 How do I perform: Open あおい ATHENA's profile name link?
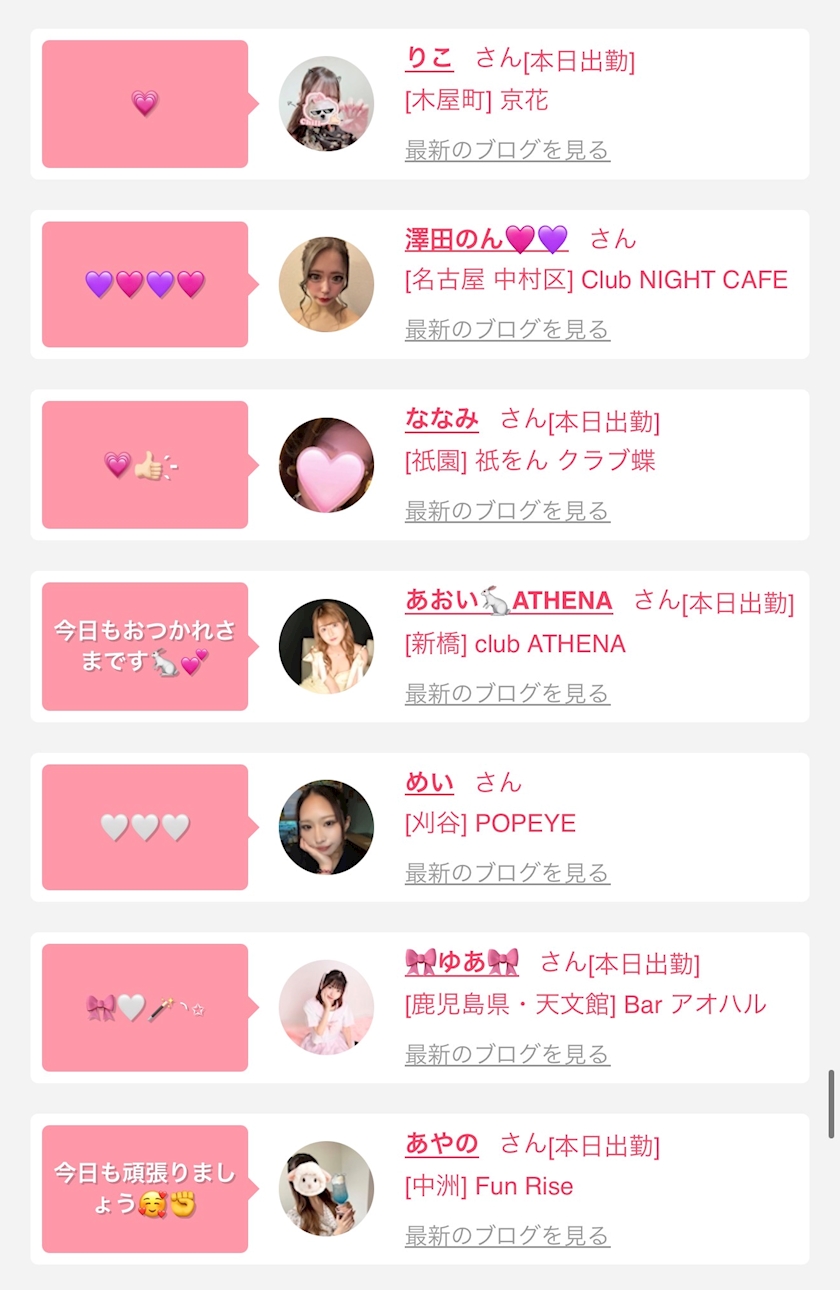click(509, 601)
